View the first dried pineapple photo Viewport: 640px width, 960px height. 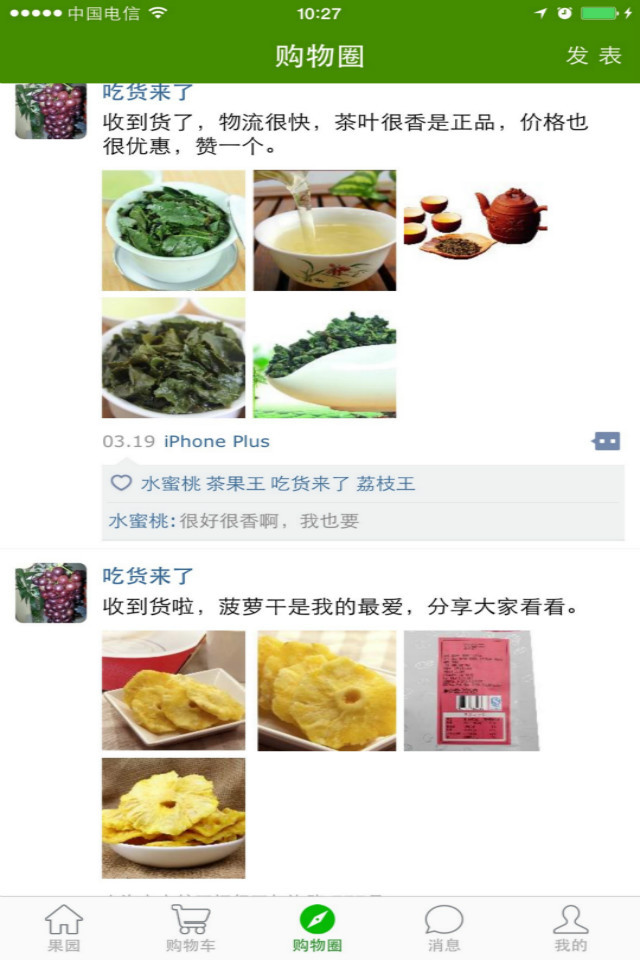click(173, 690)
